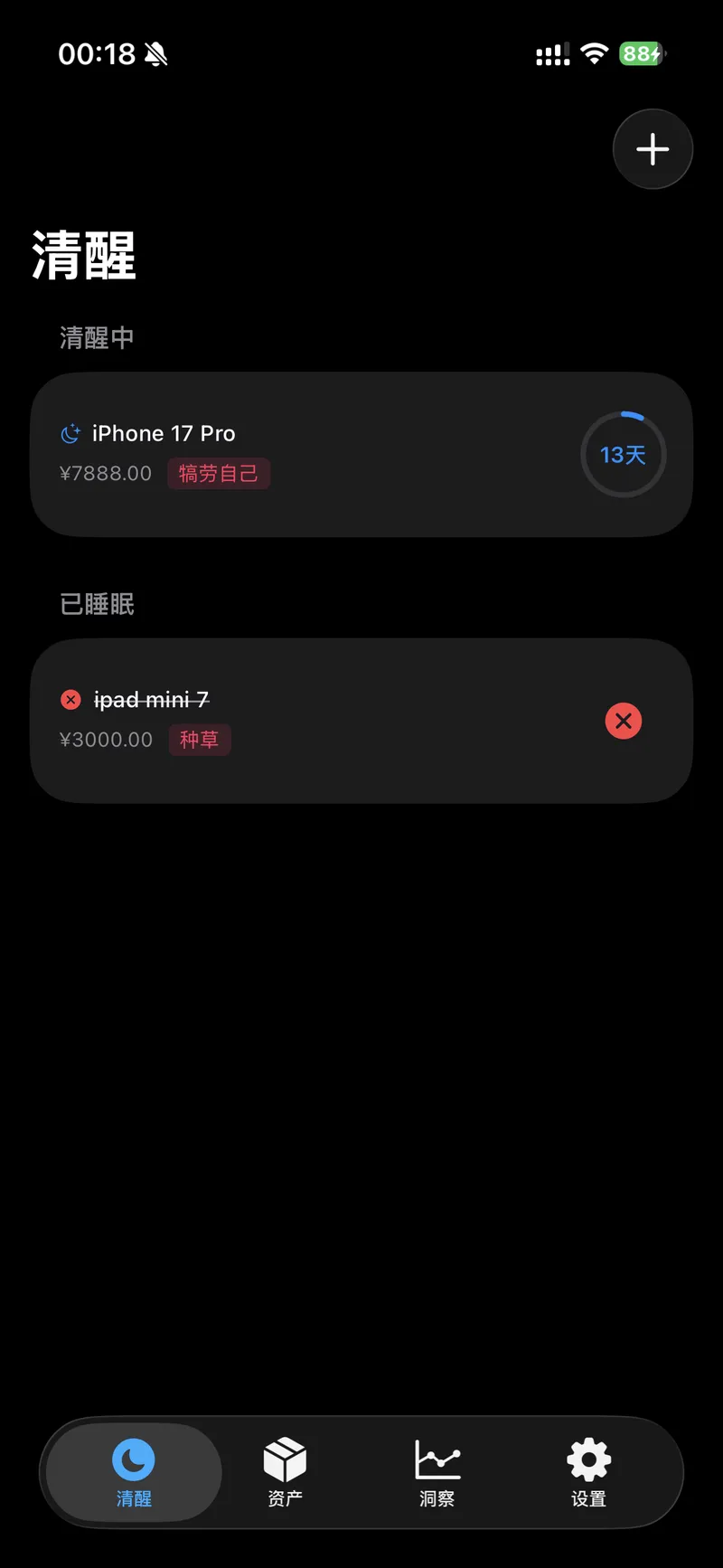
Task: Tap the 13天 countdown ring for iPhone 17 Pro
Action: 623,455
